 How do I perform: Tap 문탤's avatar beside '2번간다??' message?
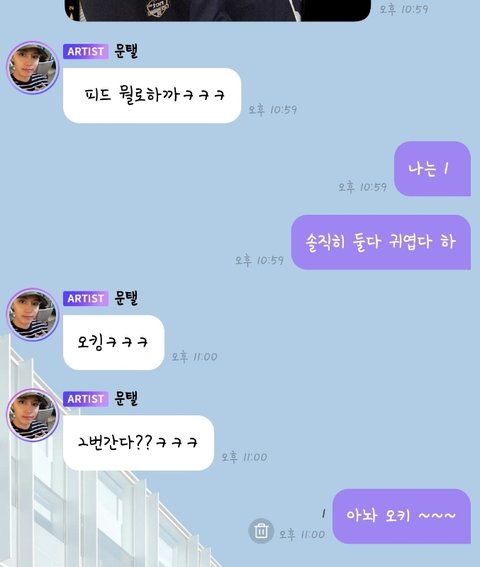coord(33,415)
